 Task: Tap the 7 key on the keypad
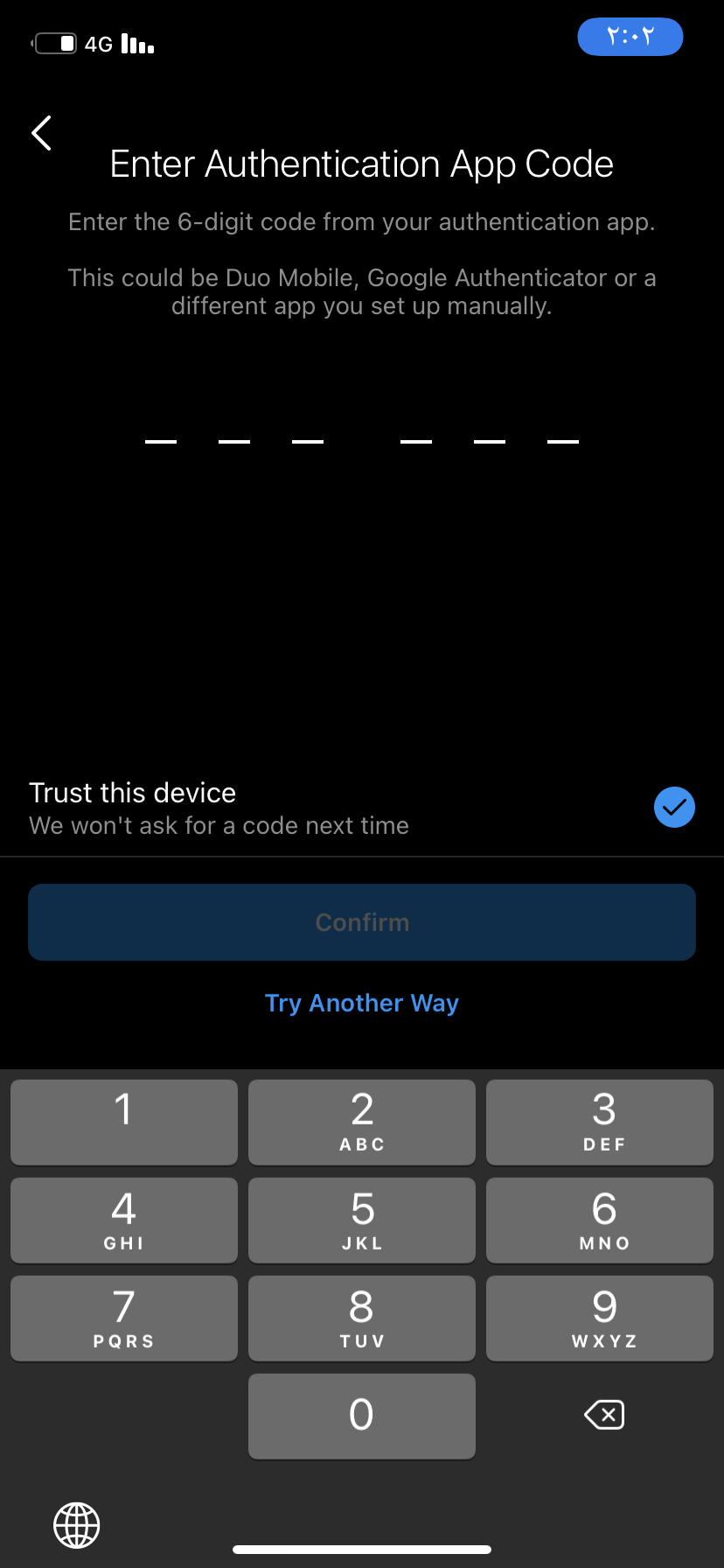click(124, 1318)
